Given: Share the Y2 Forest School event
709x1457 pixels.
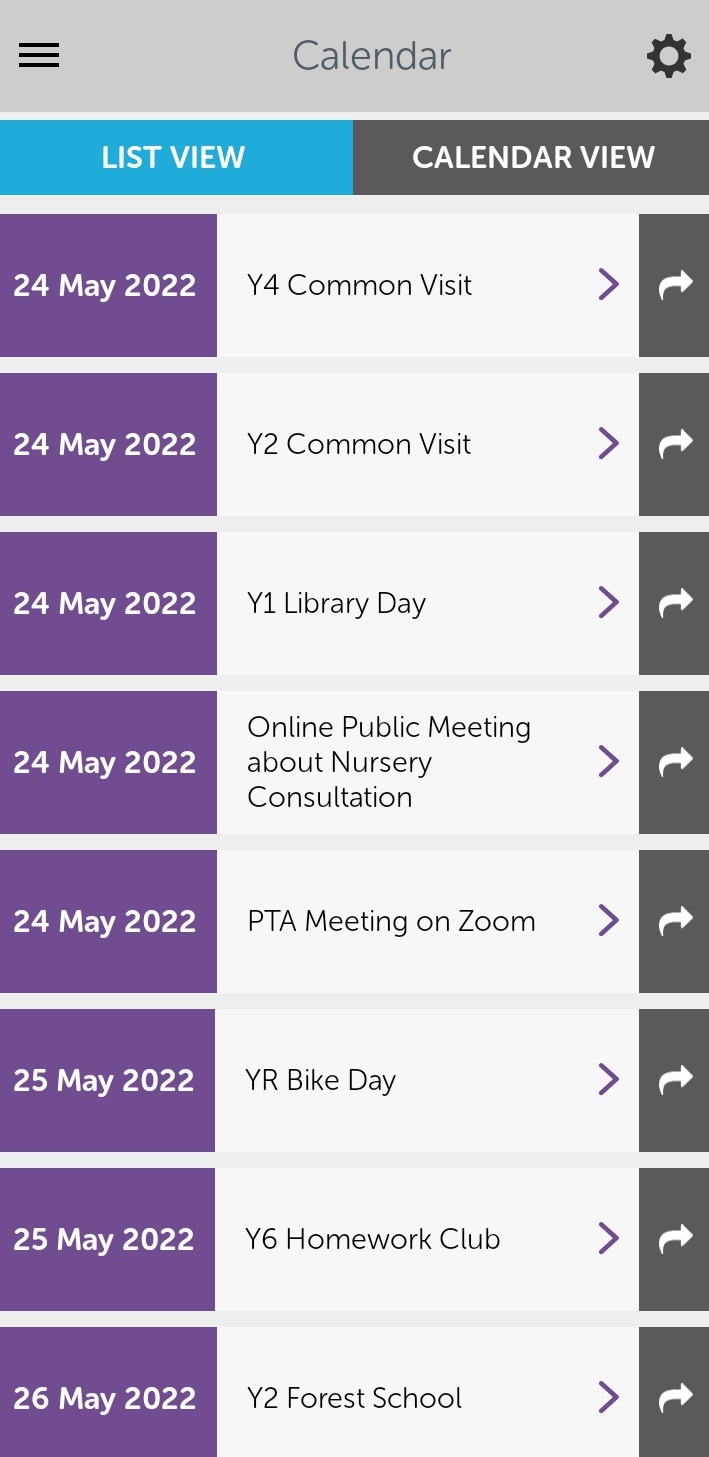Looking at the screenshot, I should coord(675,1392).
